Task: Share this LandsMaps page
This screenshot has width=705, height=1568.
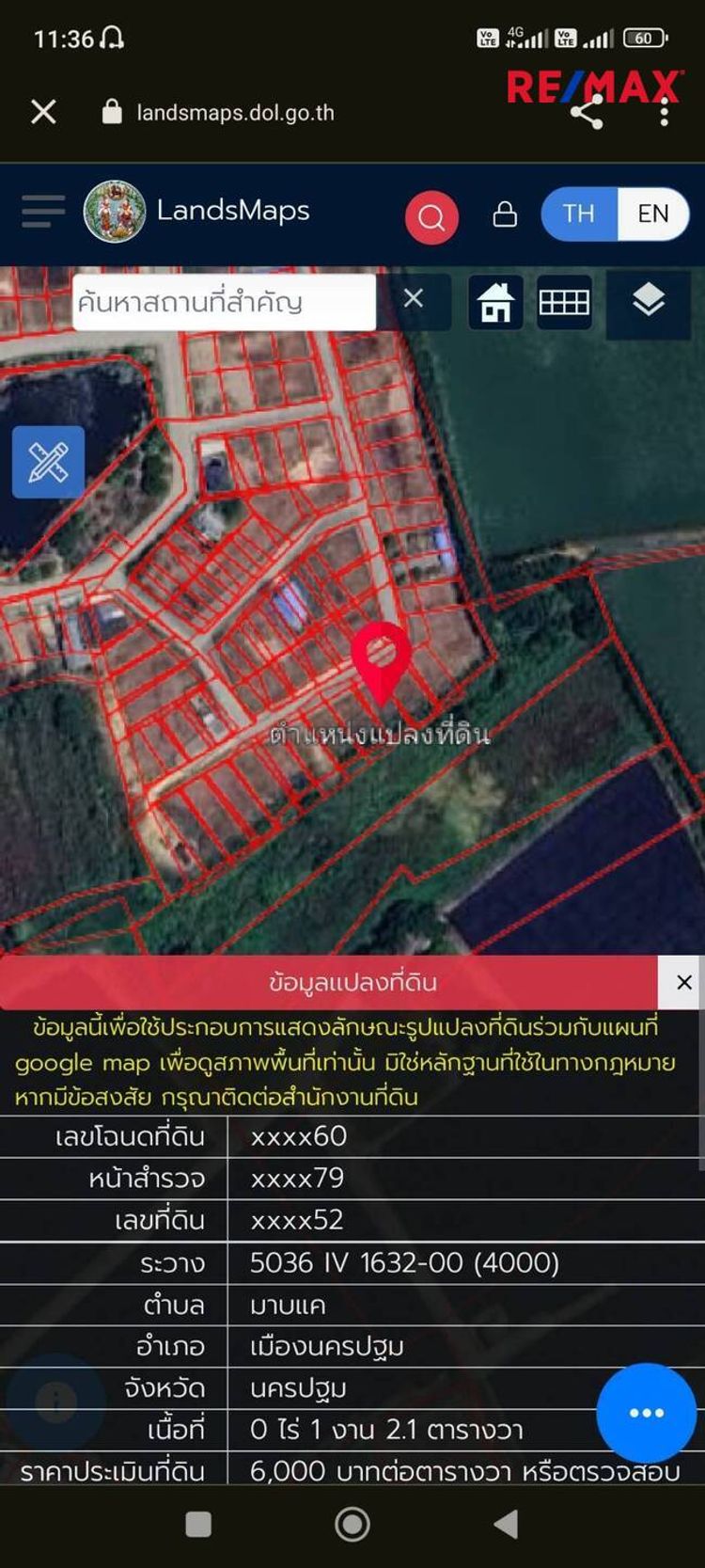Action: coord(587,113)
